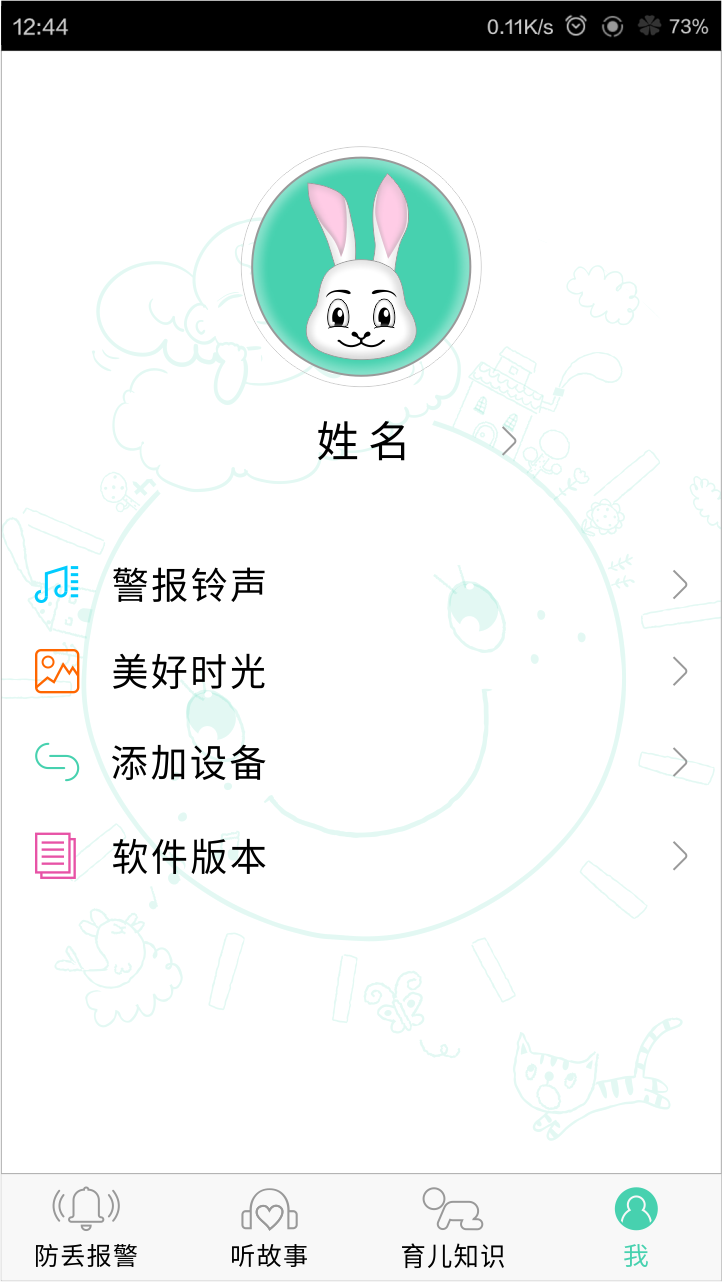Tap the rabbit profile avatar
Screen dimensions: 722x1282
[361, 266]
